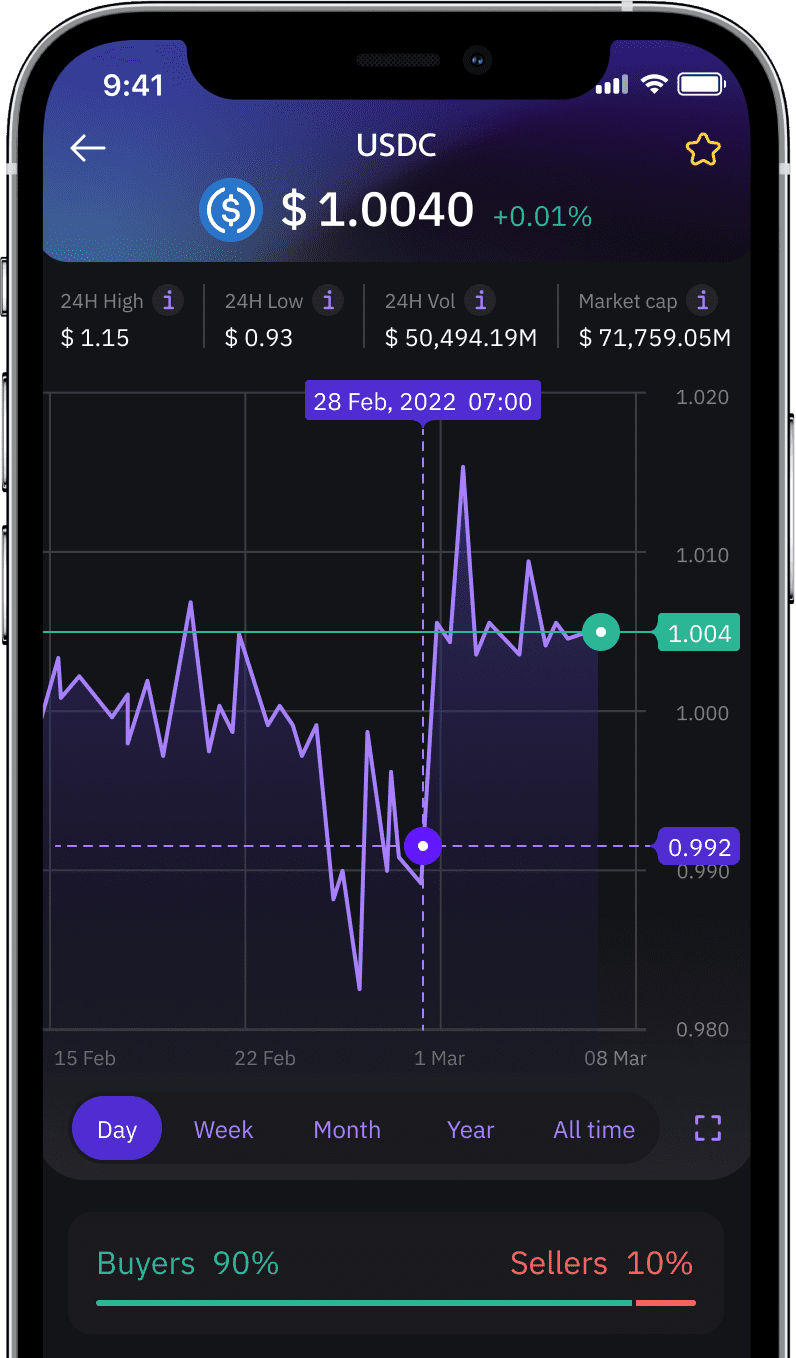The height and width of the screenshot is (1358, 796).
Task: Expand the chart to fullscreen
Action: [x=708, y=1128]
